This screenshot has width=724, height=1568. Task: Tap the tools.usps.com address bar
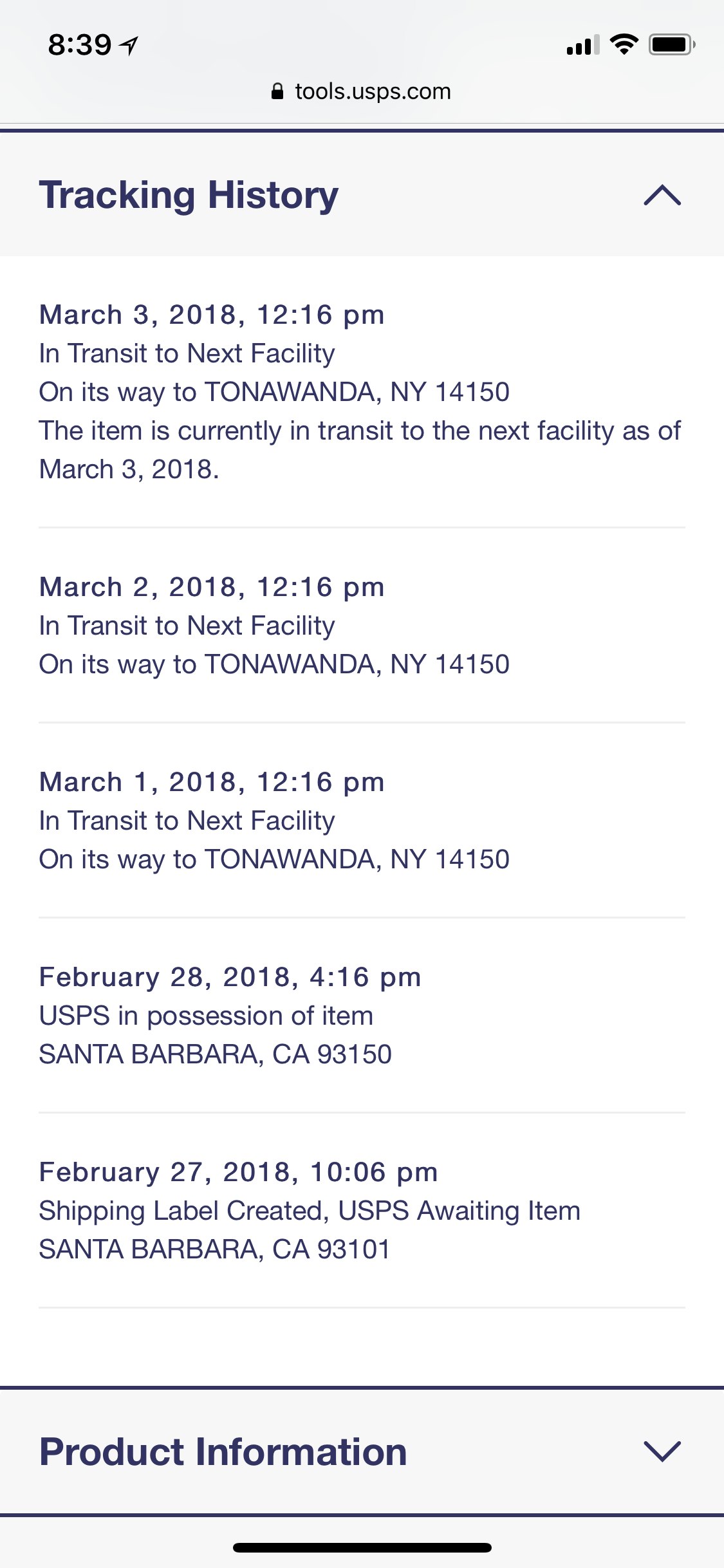coord(362,91)
